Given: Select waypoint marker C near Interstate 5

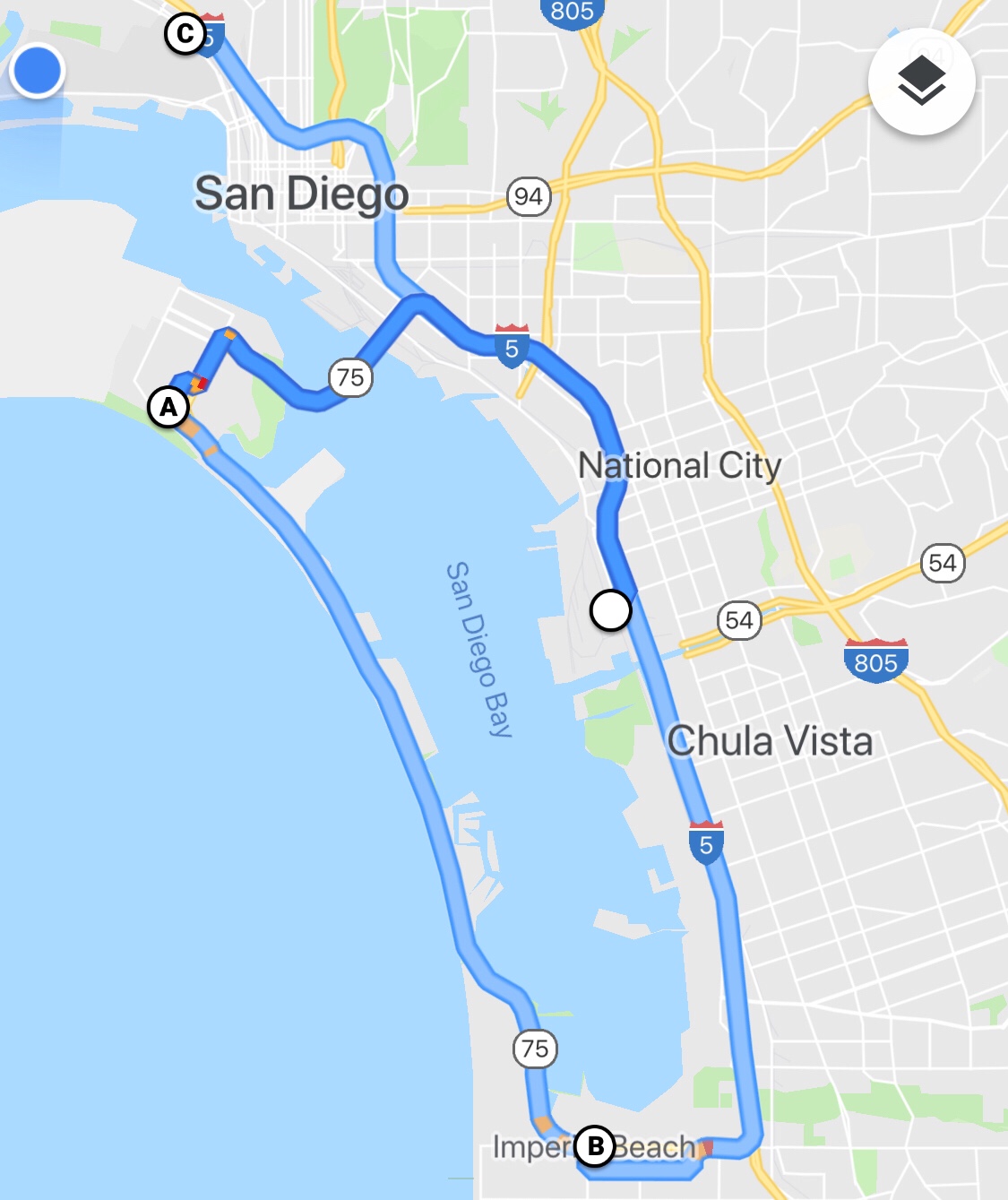Looking at the screenshot, I should pos(185,35).
